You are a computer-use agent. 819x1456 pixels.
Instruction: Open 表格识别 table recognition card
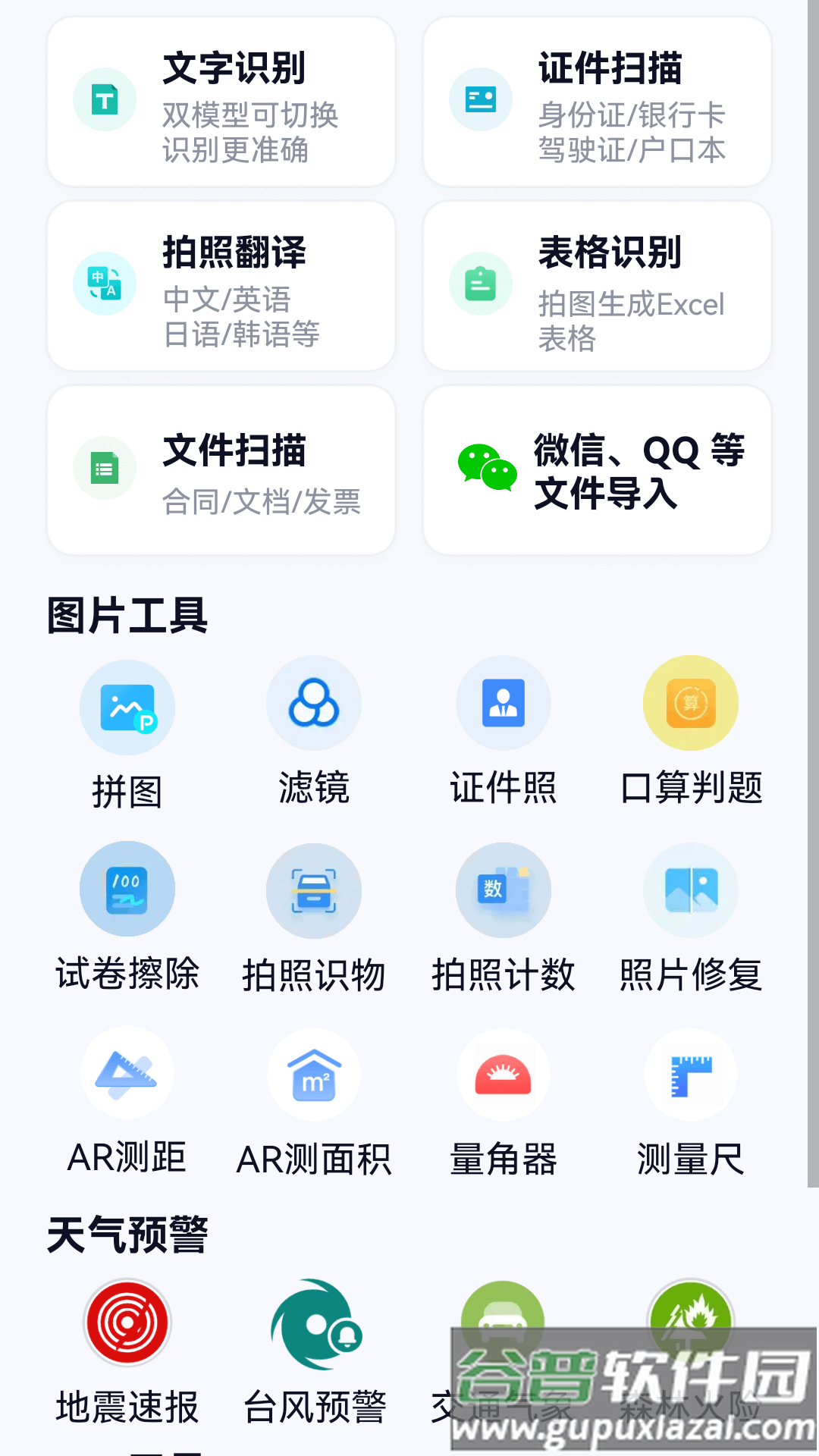click(597, 286)
